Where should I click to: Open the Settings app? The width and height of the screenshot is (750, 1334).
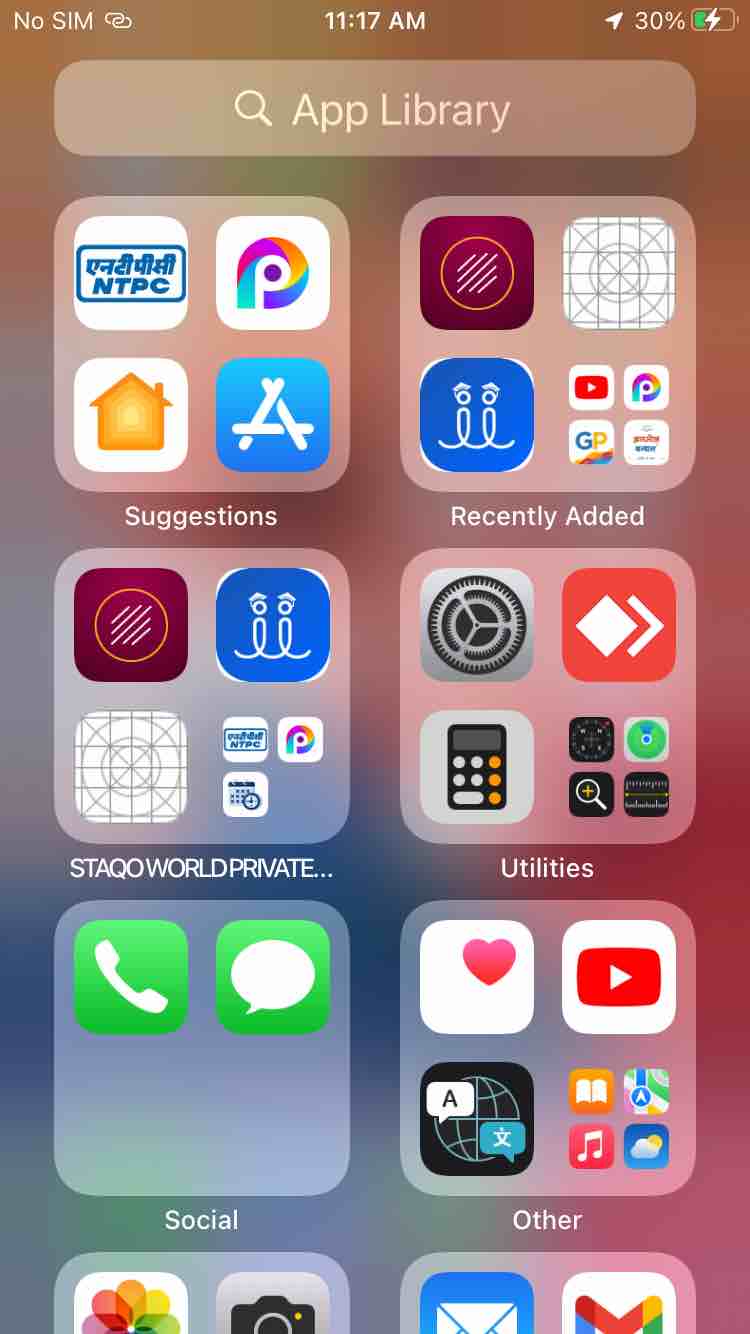pyautogui.click(x=477, y=625)
